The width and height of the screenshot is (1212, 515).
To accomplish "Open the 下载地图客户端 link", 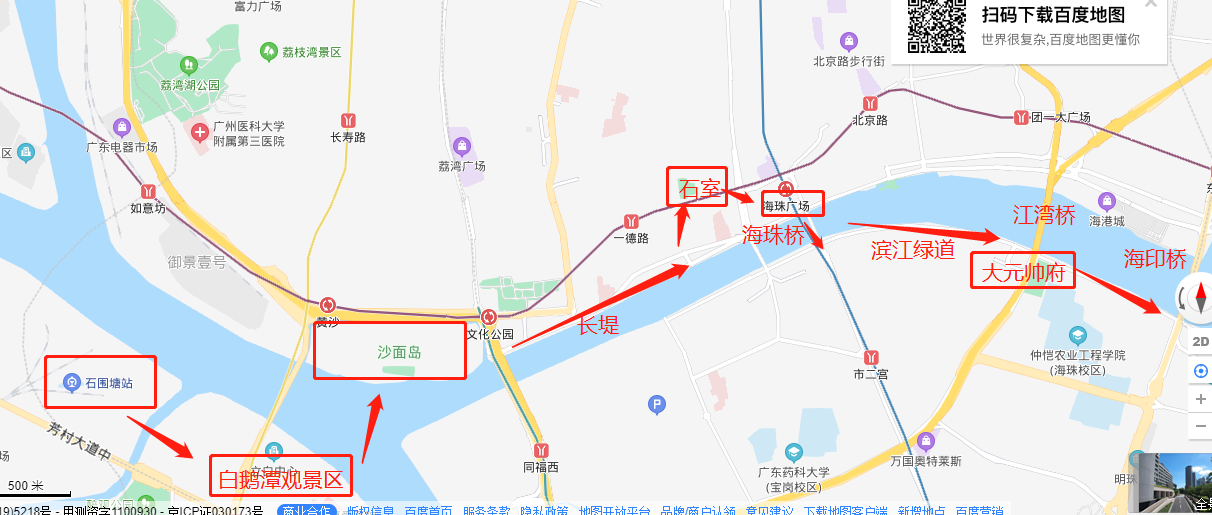I will tap(845, 511).
